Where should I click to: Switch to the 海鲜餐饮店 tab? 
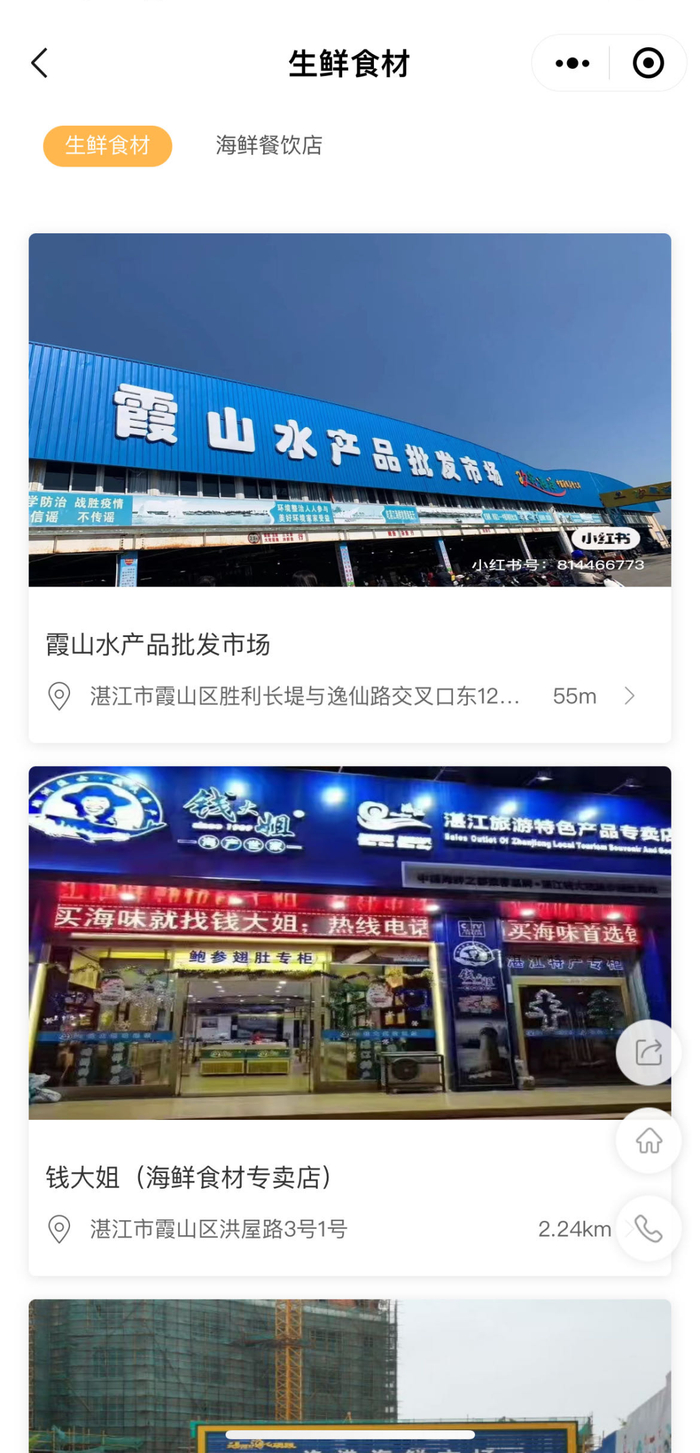pos(269,146)
